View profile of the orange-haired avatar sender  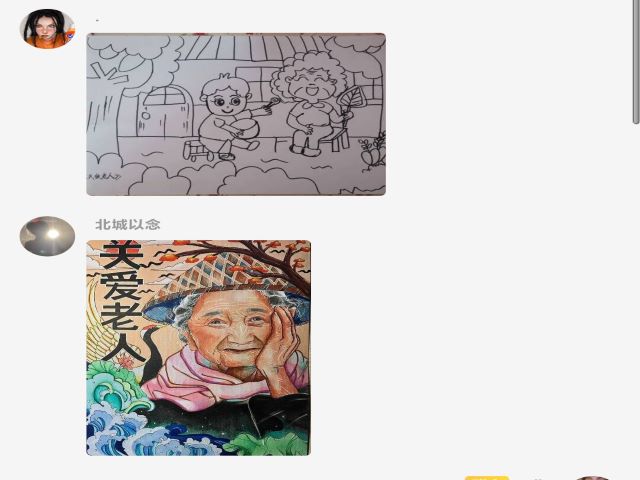[47, 29]
